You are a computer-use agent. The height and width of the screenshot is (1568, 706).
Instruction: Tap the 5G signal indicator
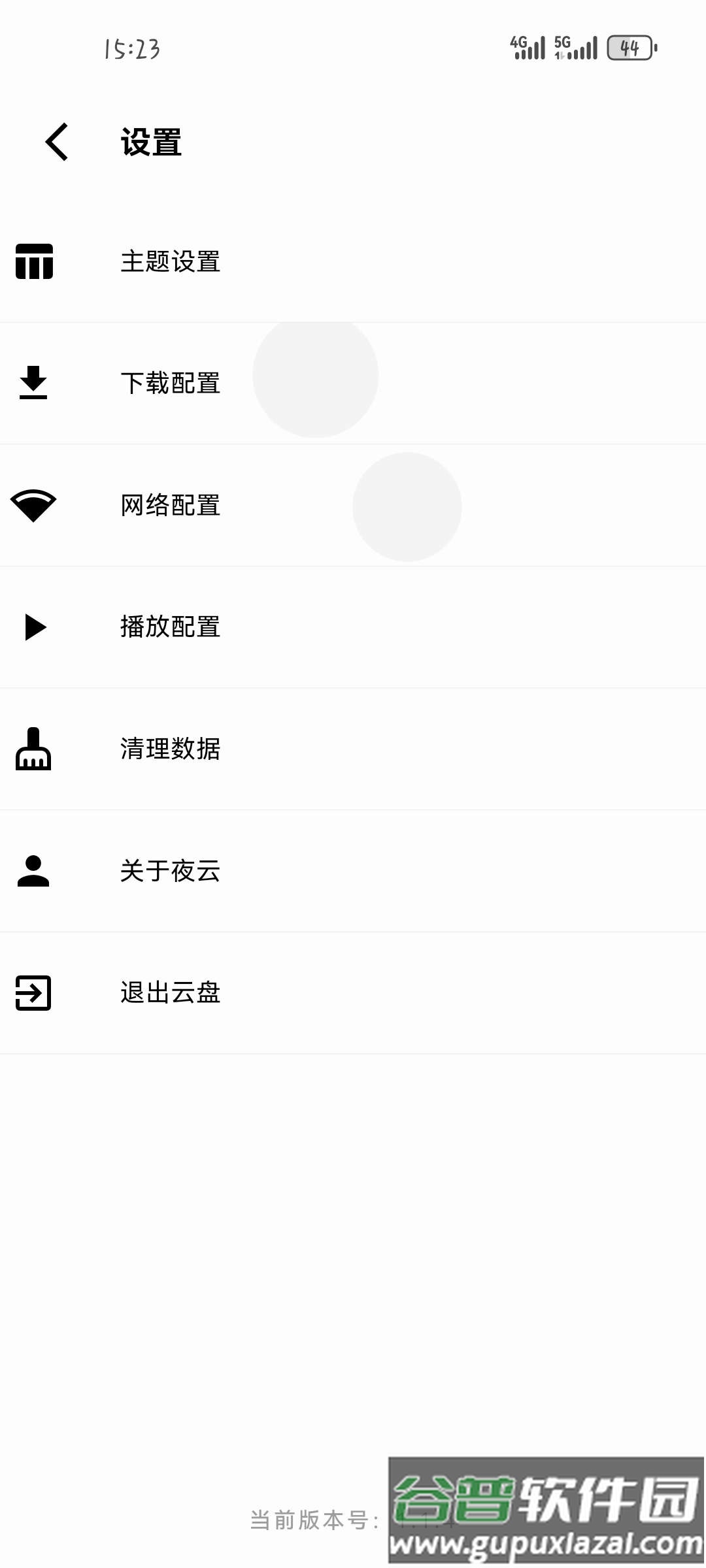pyautogui.click(x=575, y=47)
